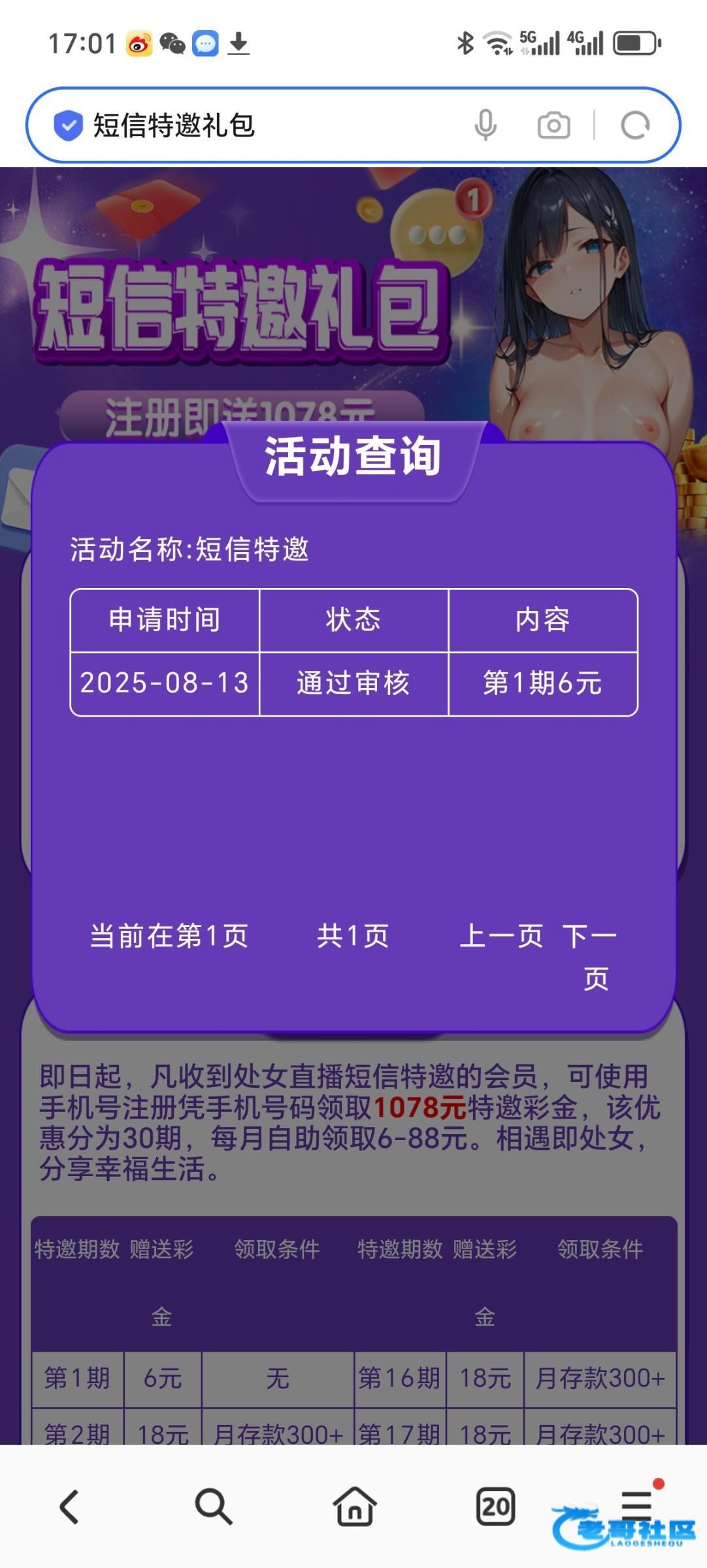Open the 20 tabs switcher

[x=495, y=1507]
